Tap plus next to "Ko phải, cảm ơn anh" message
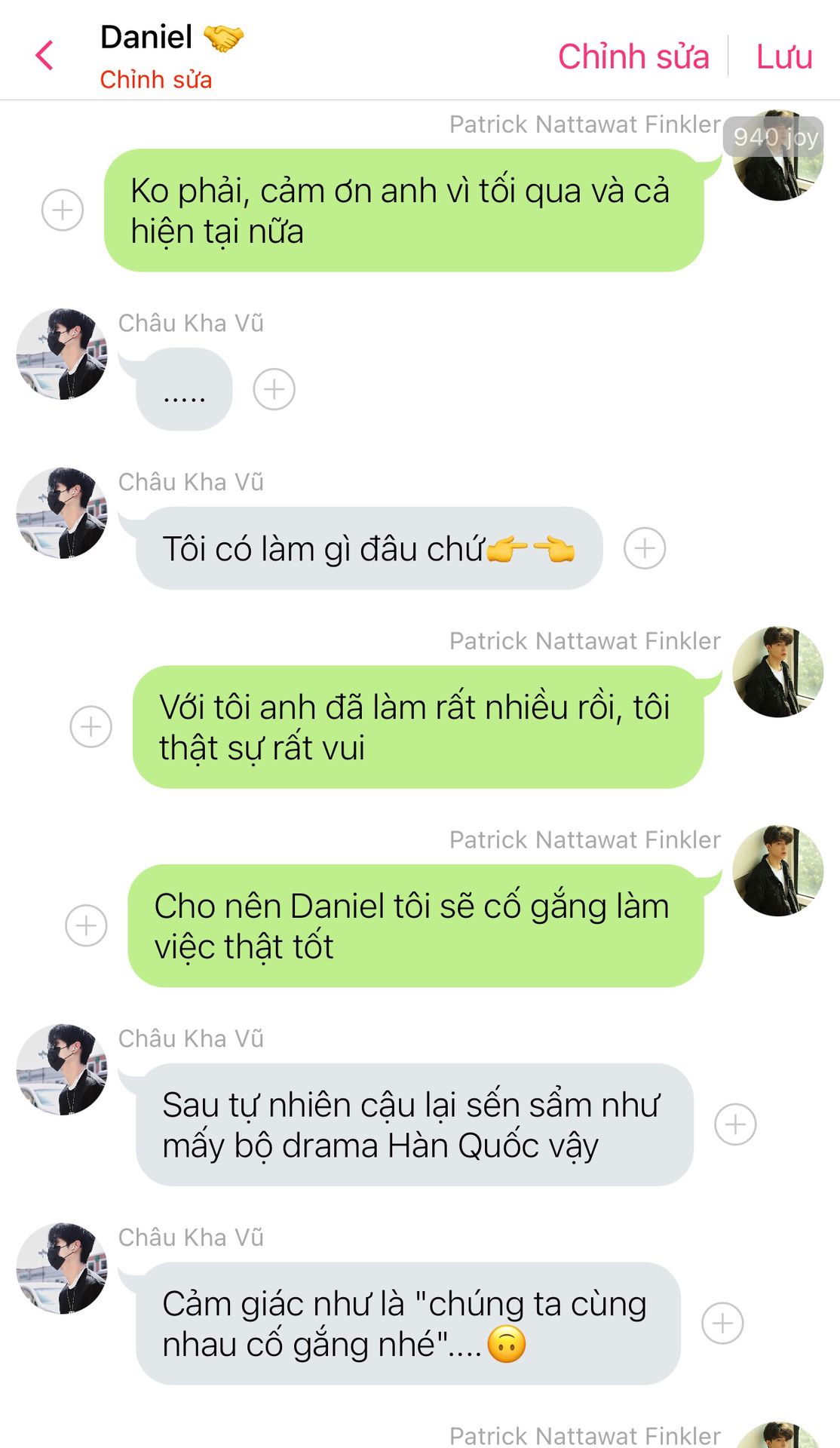Image resolution: width=840 pixels, height=1448 pixels. [63, 210]
